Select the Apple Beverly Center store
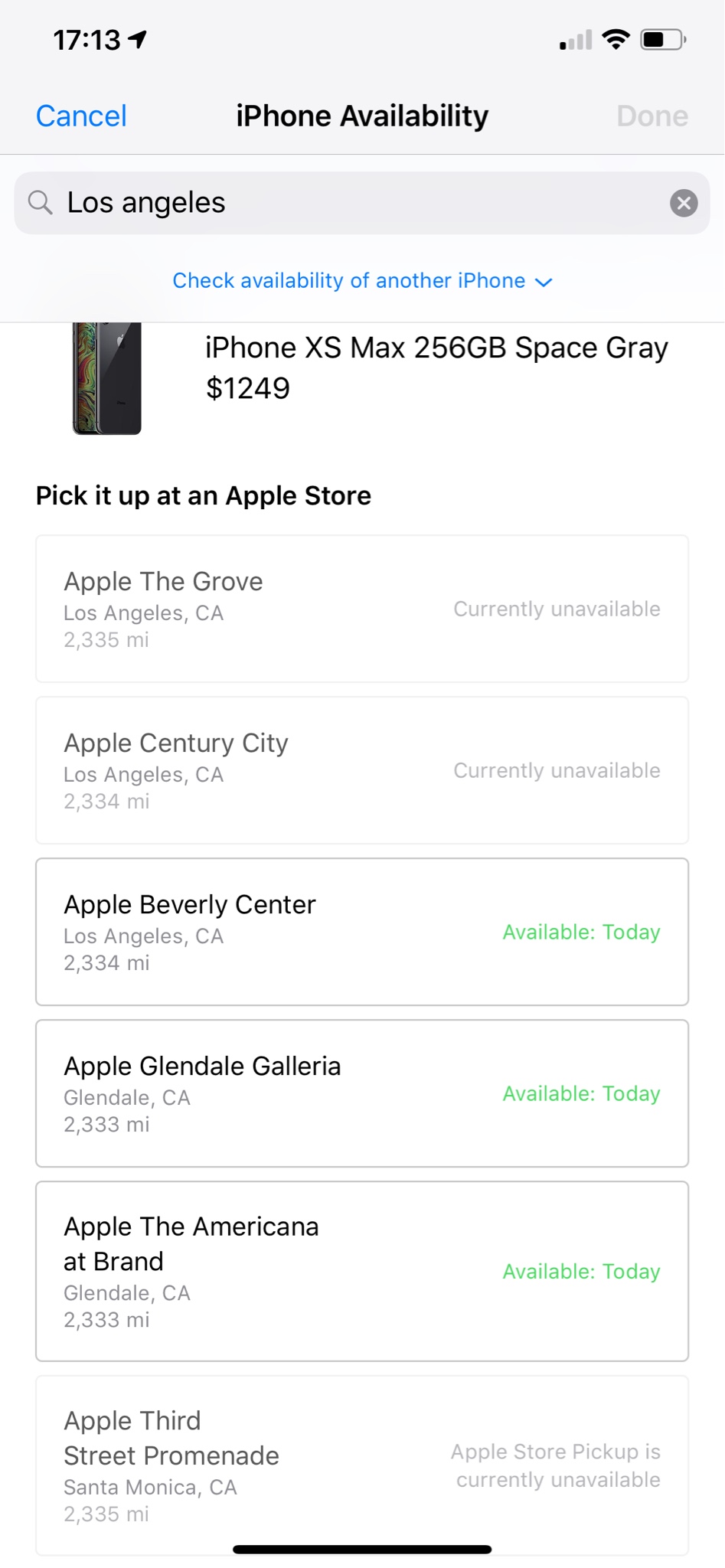The height and width of the screenshot is (1568, 725). coord(362,931)
